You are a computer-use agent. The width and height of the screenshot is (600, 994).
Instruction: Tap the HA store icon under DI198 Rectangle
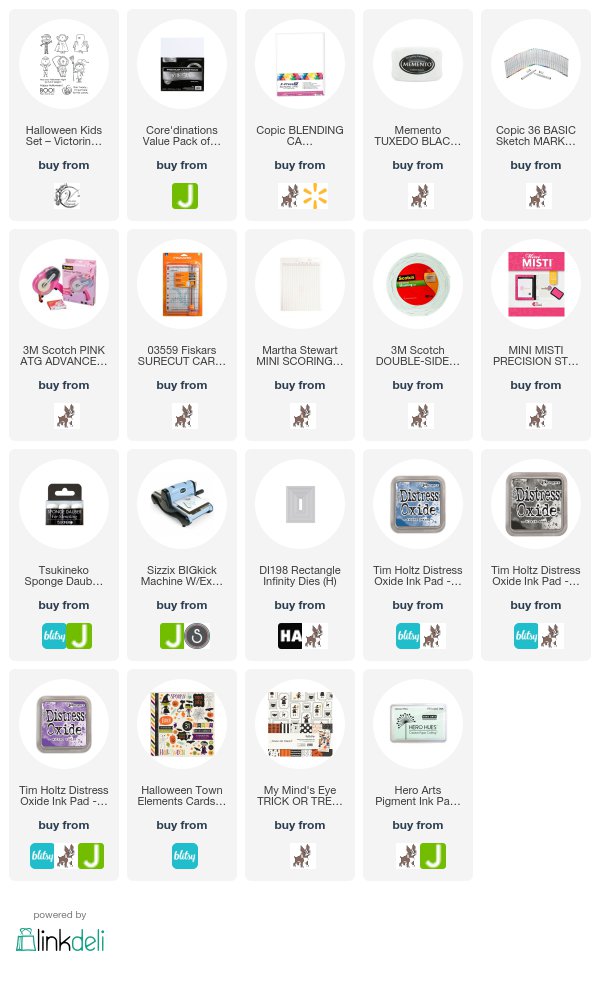(x=289, y=636)
